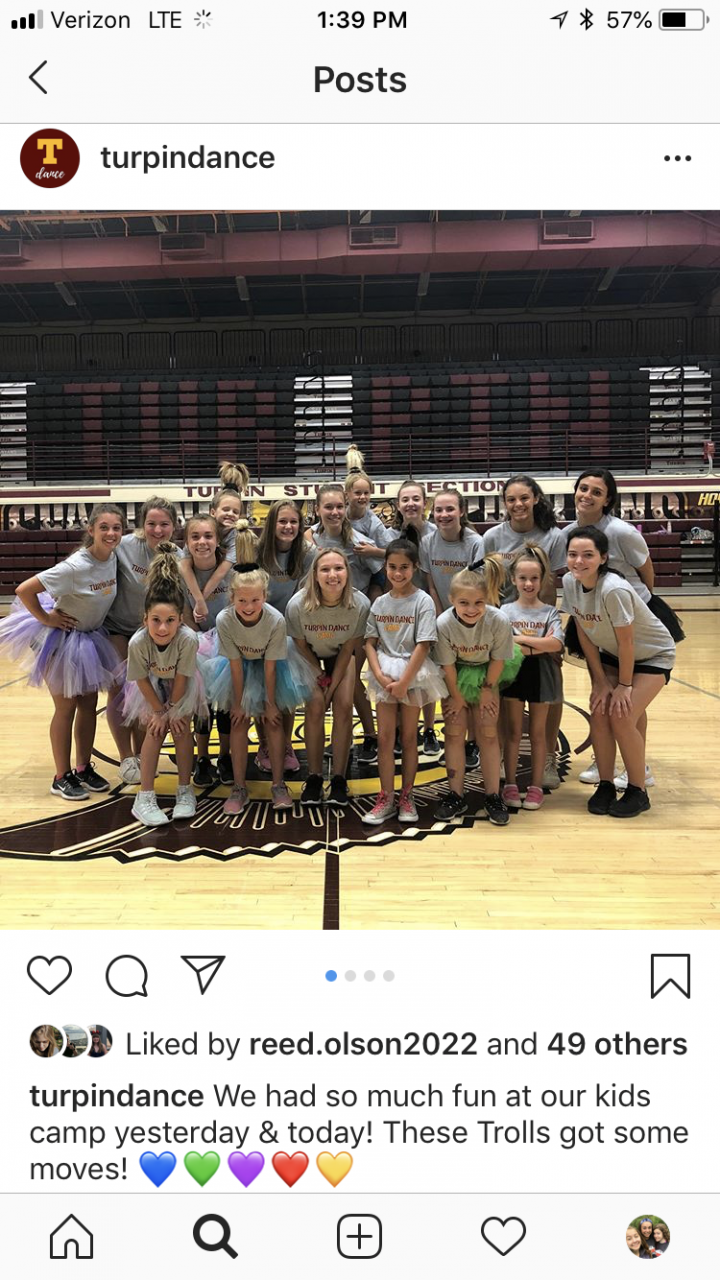Go to the Home feed tab
The image size is (720, 1280).
click(72, 1238)
